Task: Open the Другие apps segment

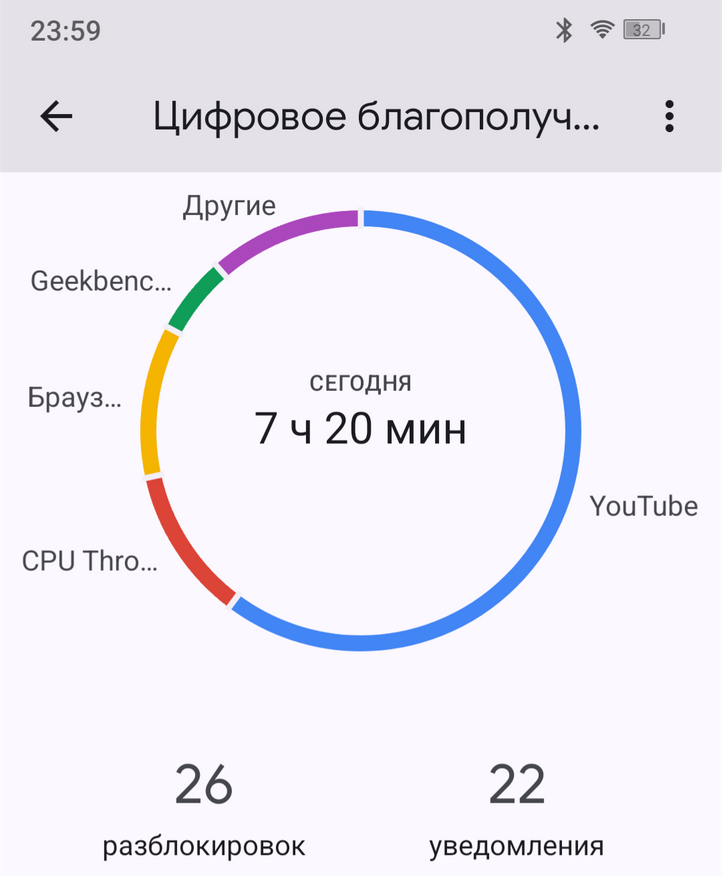Action: tap(229, 206)
